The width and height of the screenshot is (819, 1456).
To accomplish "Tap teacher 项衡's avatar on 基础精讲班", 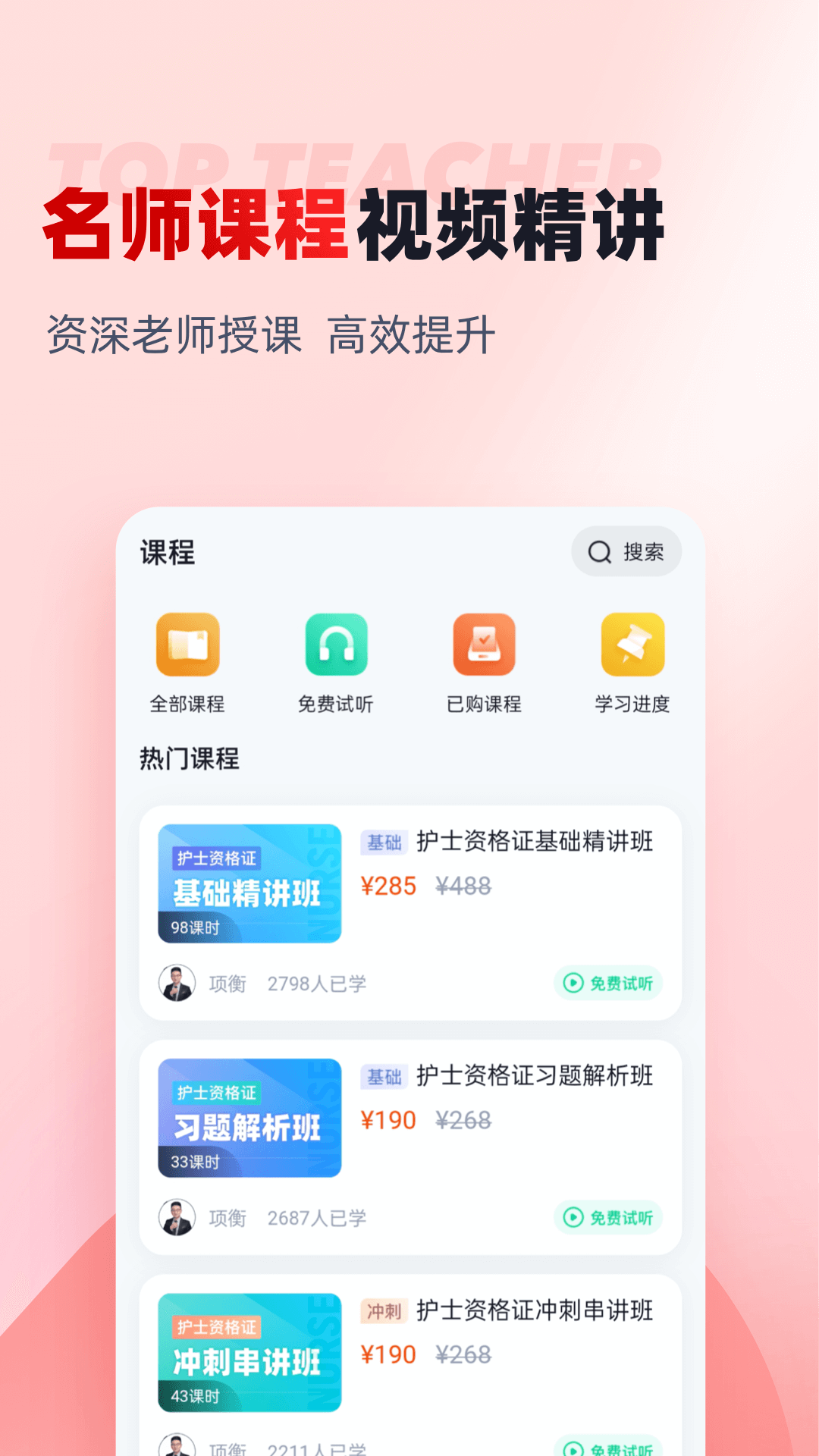I will (176, 981).
